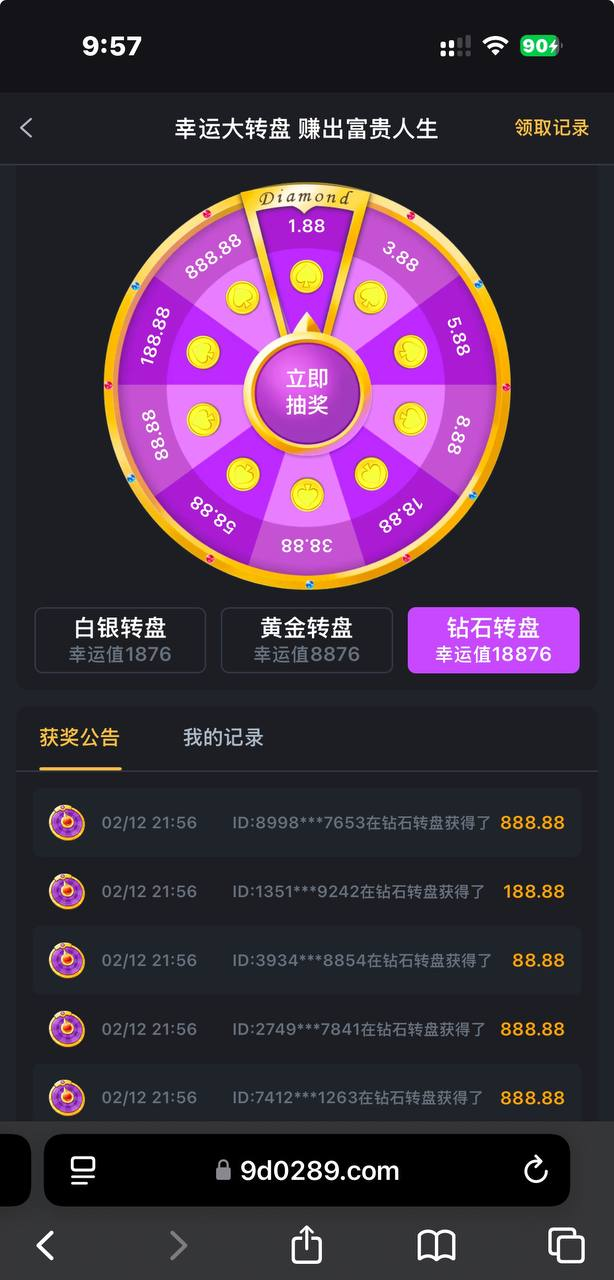Switch to 白银转盘 wheel
The height and width of the screenshot is (1280, 614).
click(x=120, y=640)
